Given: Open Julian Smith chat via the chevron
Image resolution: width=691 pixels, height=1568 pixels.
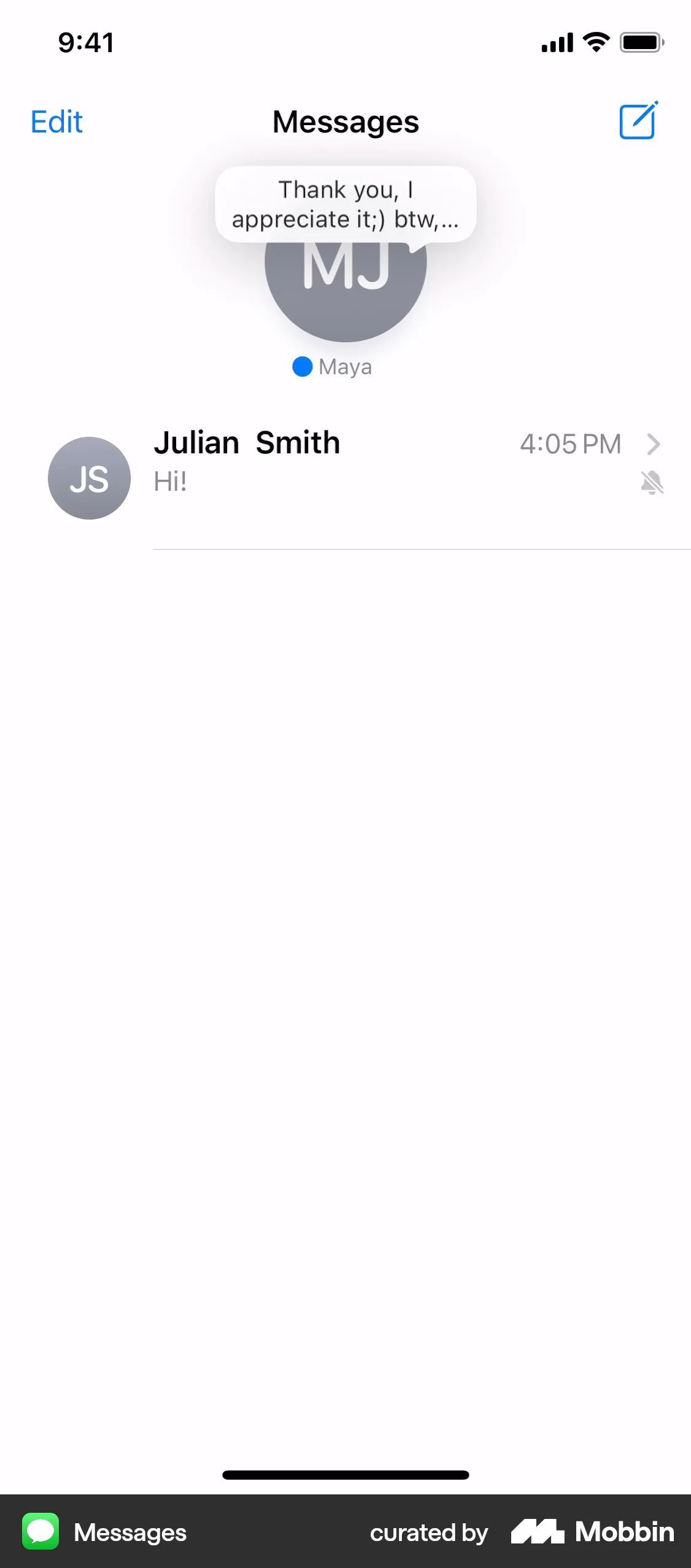Looking at the screenshot, I should pos(653,444).
